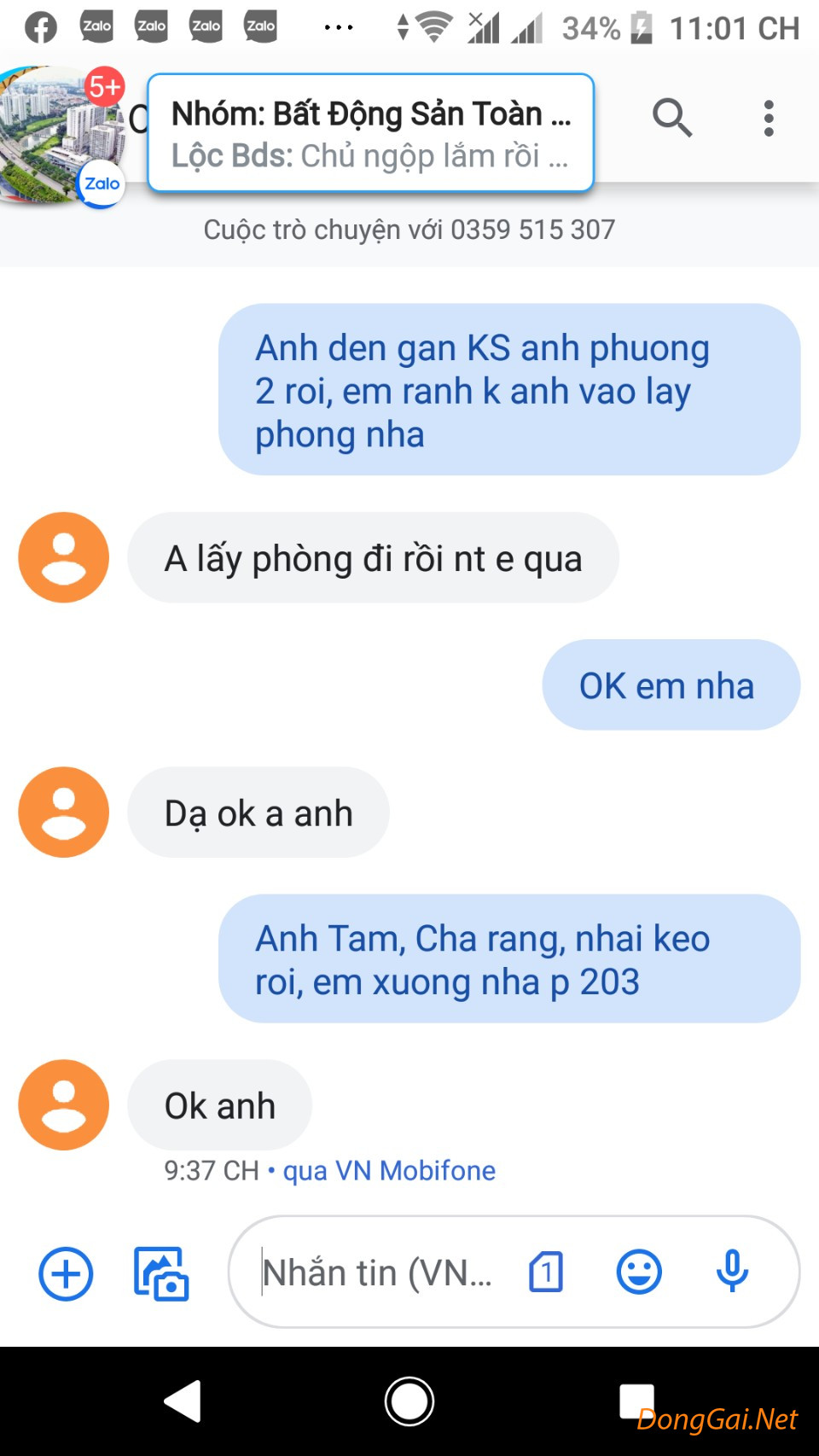Go to the home screen
The image size is (819, 1456).
click(409, 1401)
